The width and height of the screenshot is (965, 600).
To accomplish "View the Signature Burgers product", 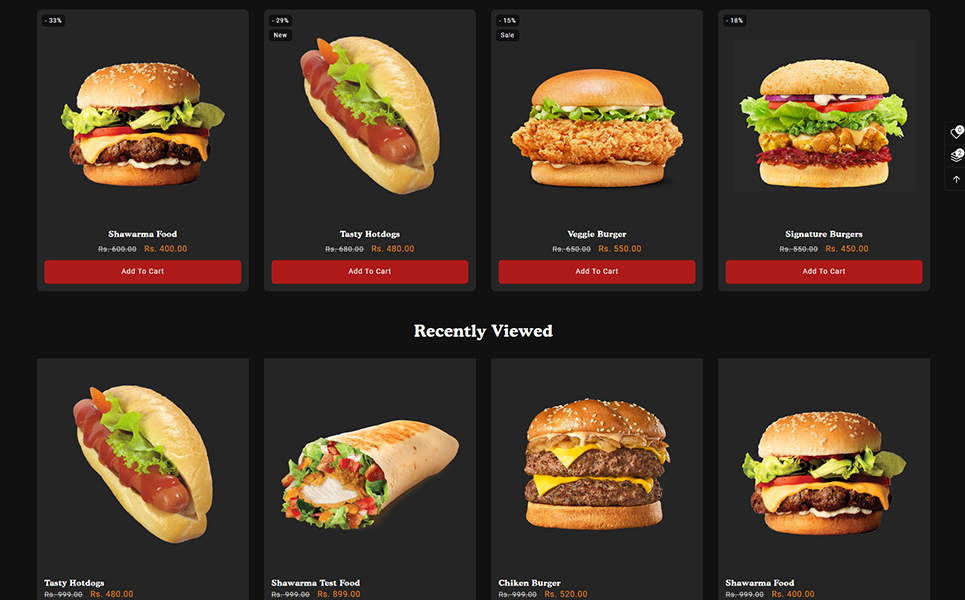I will (824, 234).
